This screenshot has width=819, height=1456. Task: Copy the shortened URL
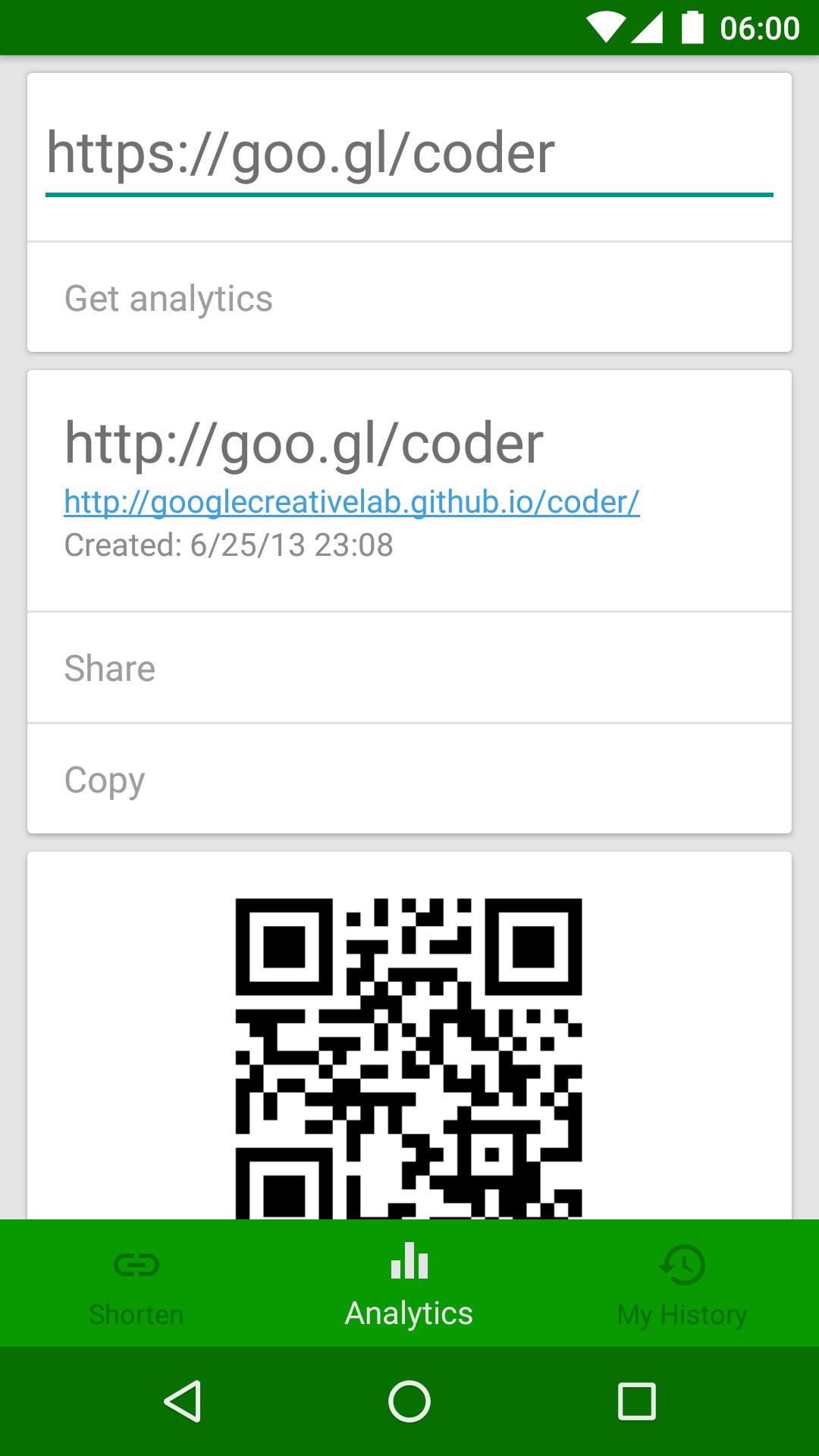[x=409, y=778]
